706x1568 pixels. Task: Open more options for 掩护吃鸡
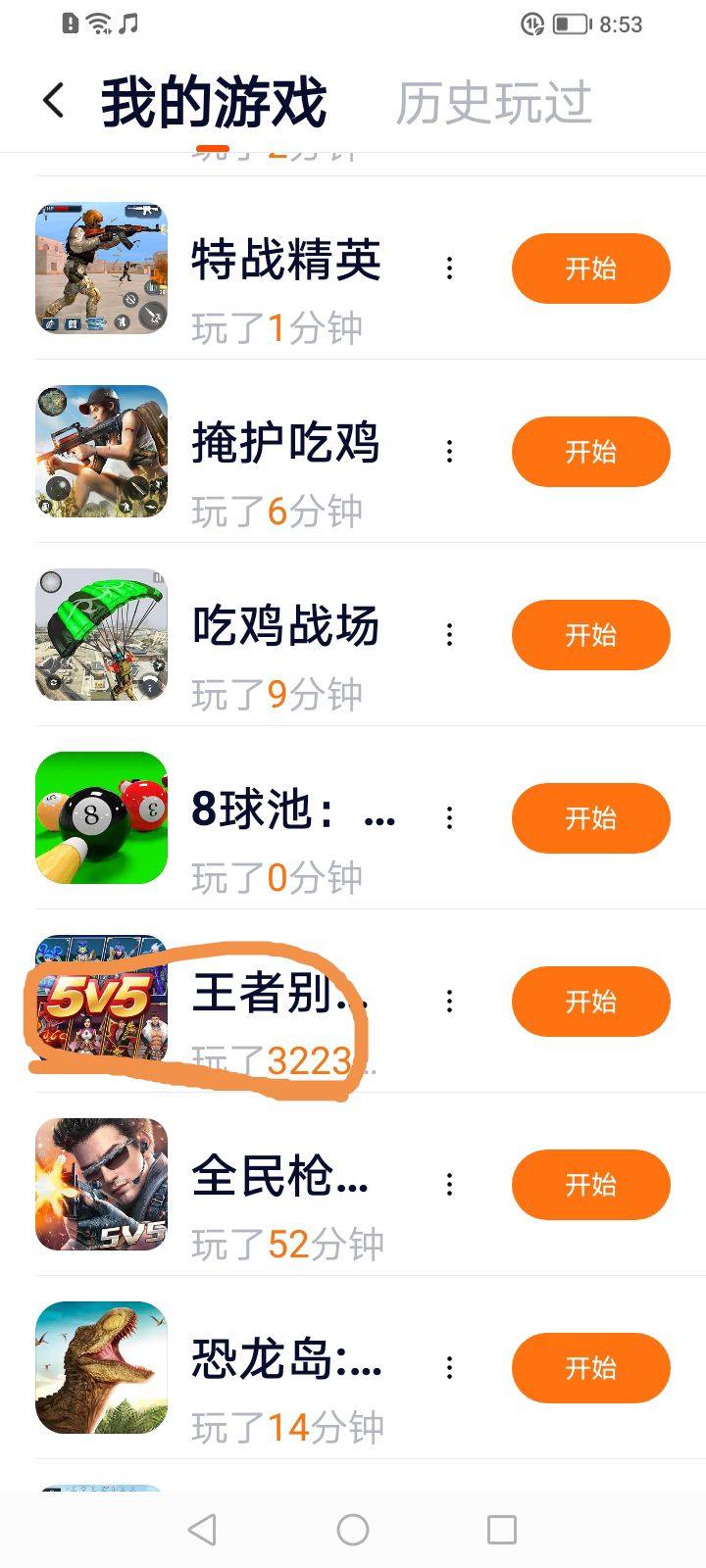point(450,452)
